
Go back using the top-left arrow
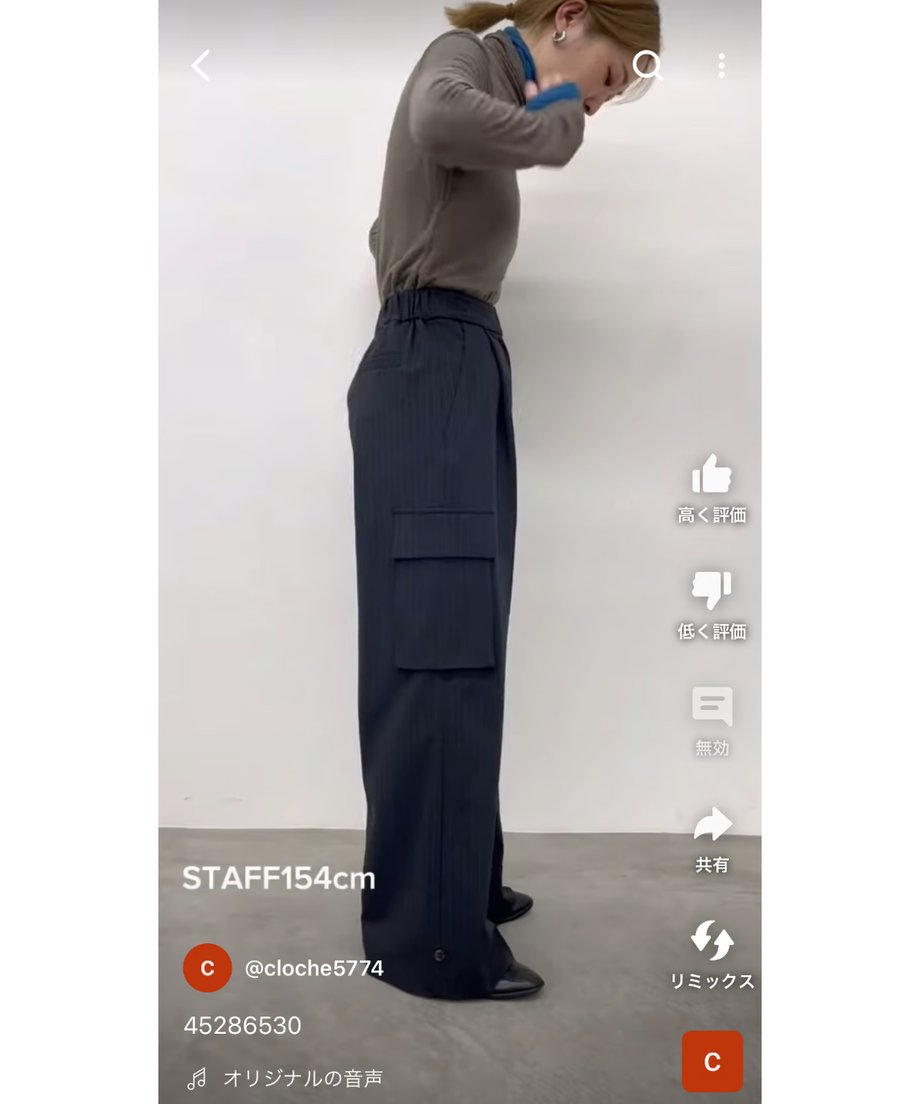(x=201, y=66)
